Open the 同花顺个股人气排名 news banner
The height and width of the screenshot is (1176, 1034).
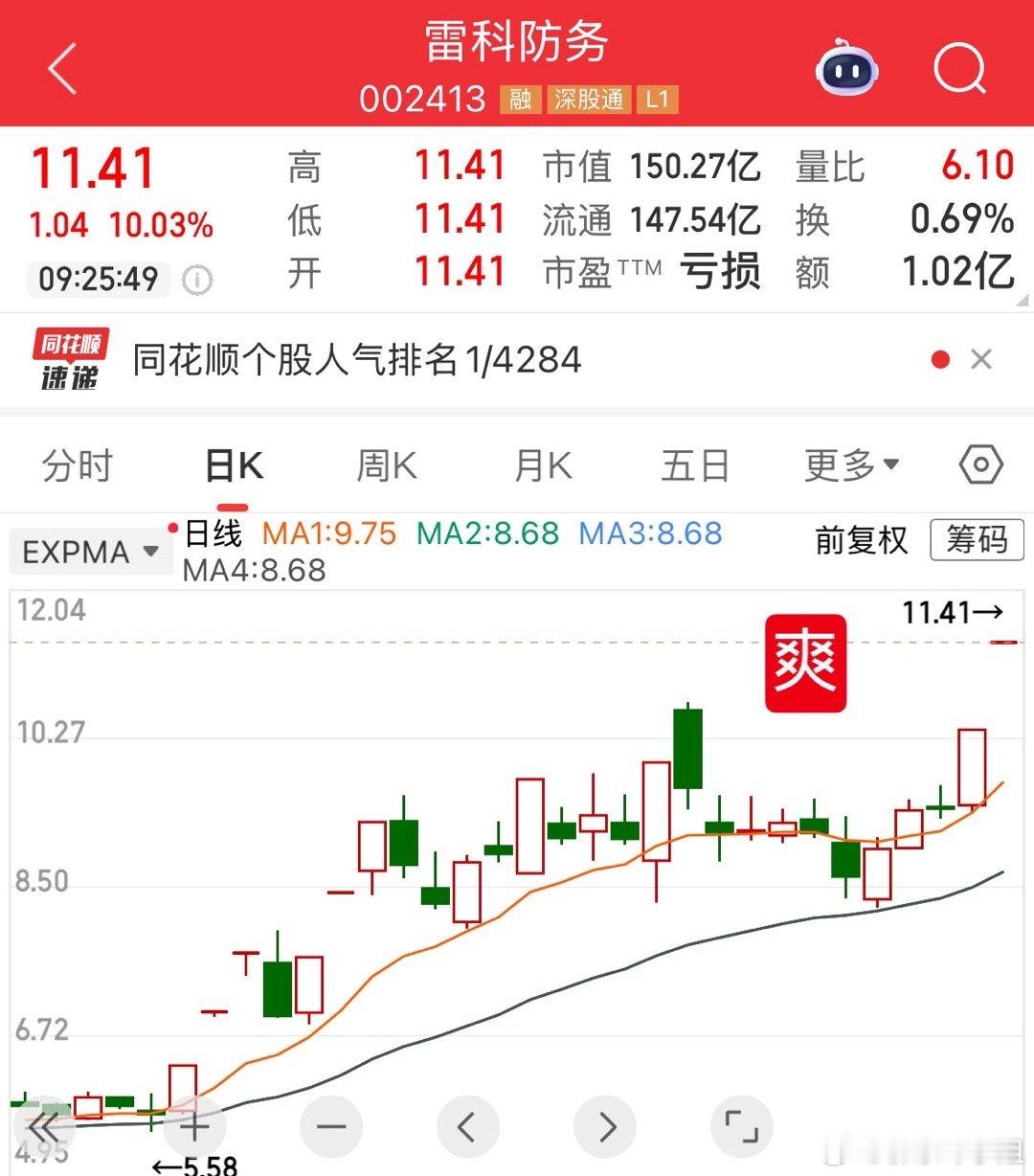point(356,360)
